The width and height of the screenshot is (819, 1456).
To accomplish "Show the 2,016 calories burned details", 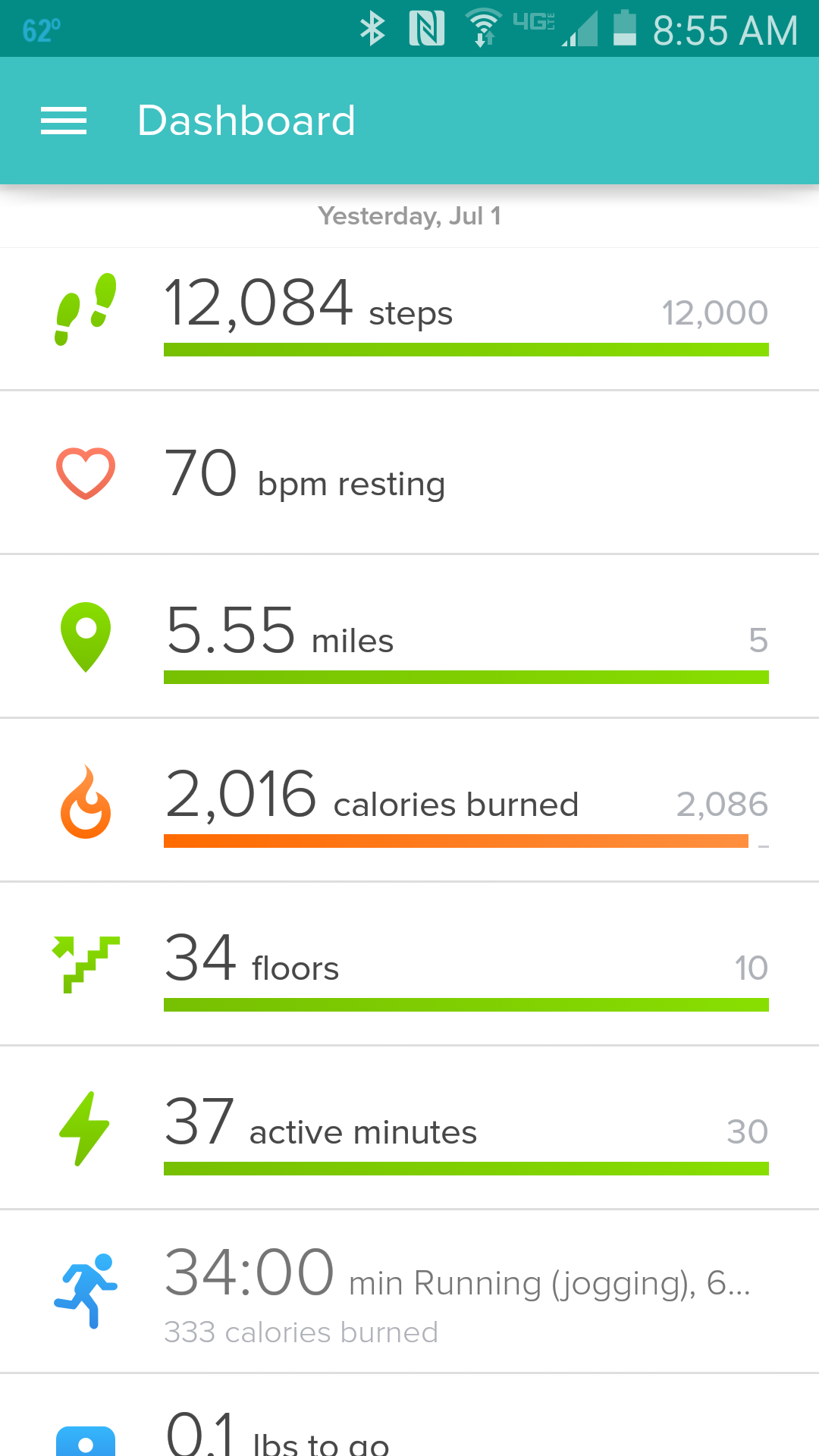I will 409,800.
